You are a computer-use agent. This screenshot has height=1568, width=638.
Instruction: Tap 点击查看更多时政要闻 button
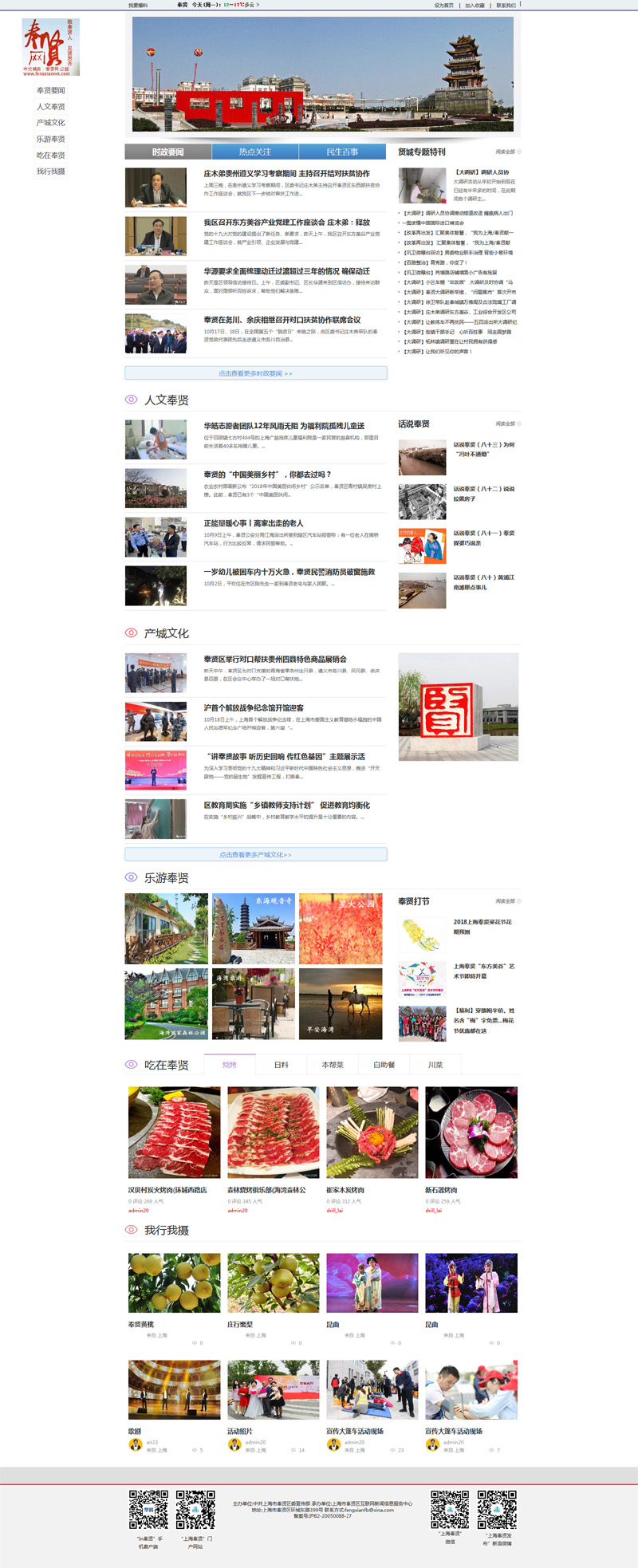255,373
